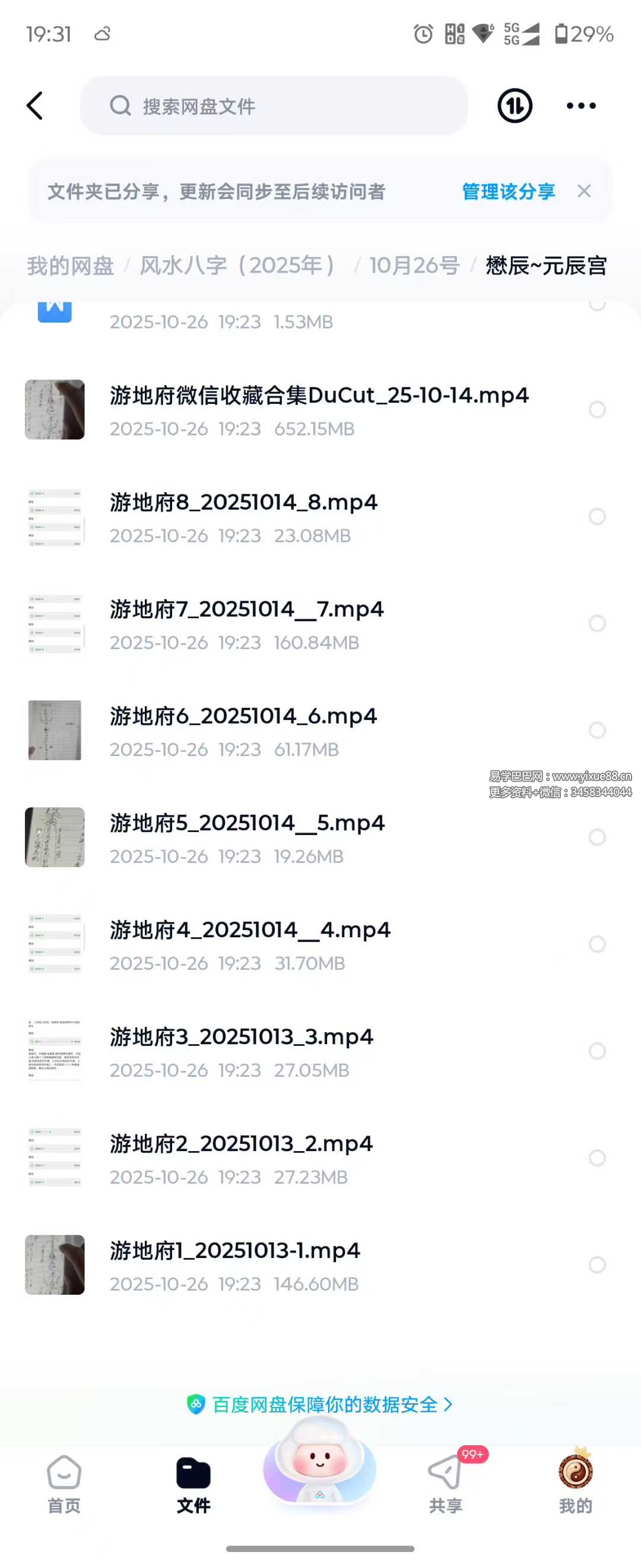Open the three-dot overflow menu
Viewport: 641px width, 1568px height.
click(x=581, y=106)
